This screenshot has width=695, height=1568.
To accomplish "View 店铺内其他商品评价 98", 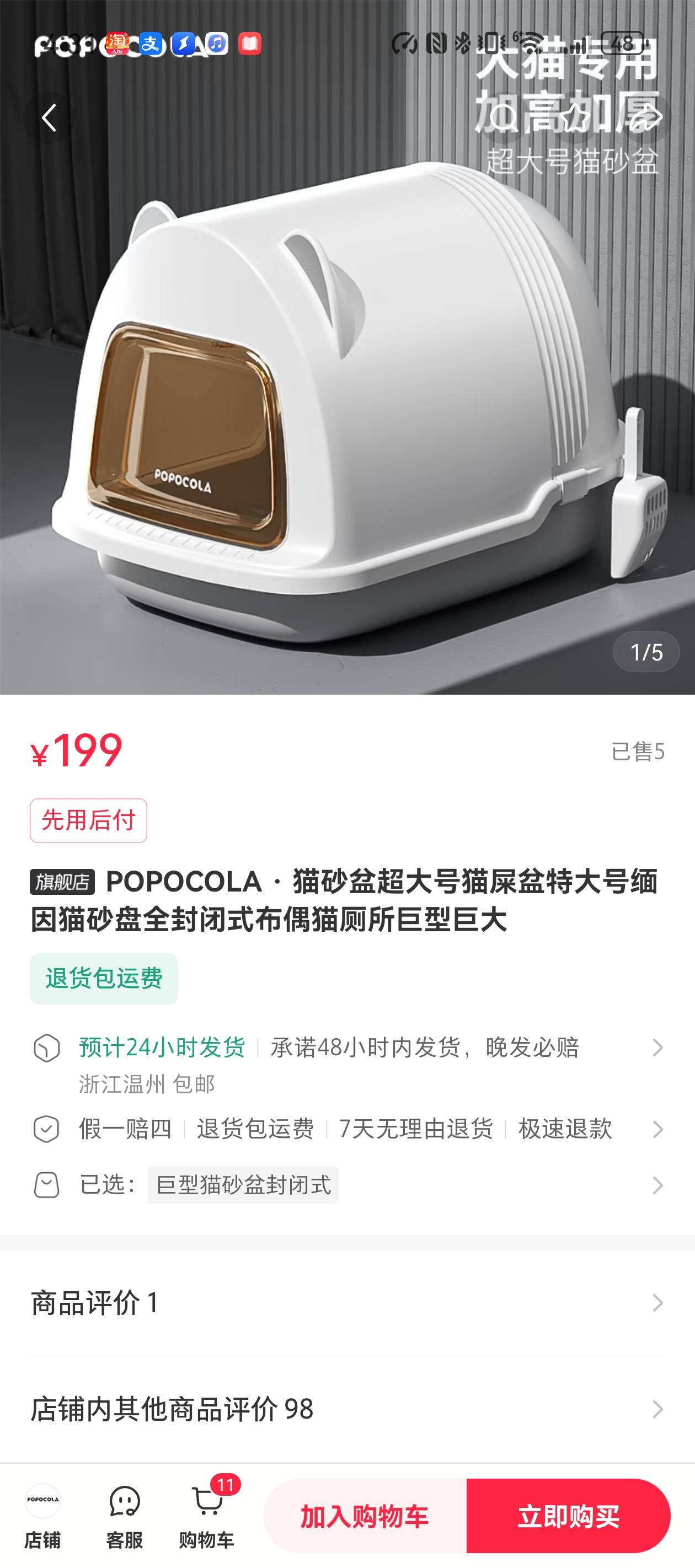I will [x=347, y=1409].
